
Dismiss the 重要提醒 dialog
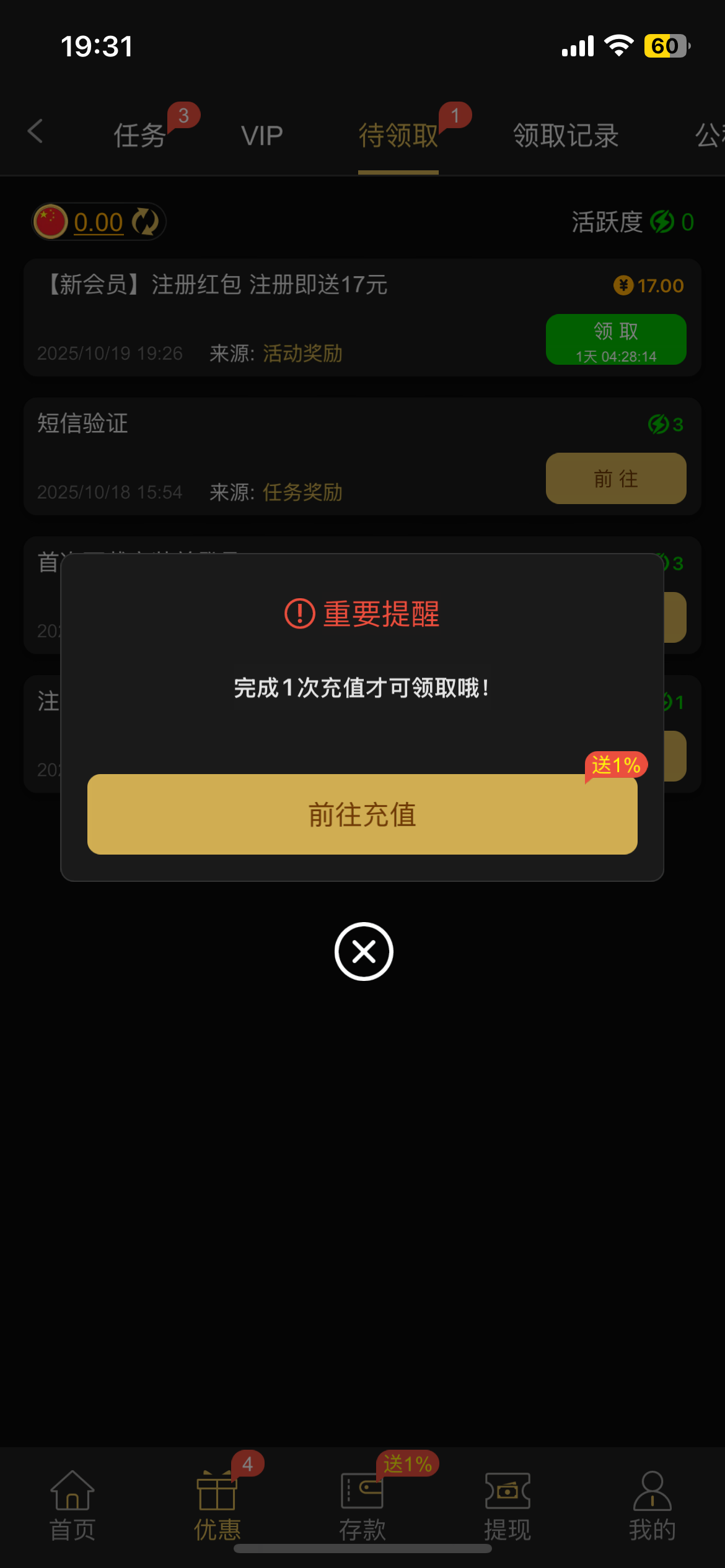coord(364,951)
